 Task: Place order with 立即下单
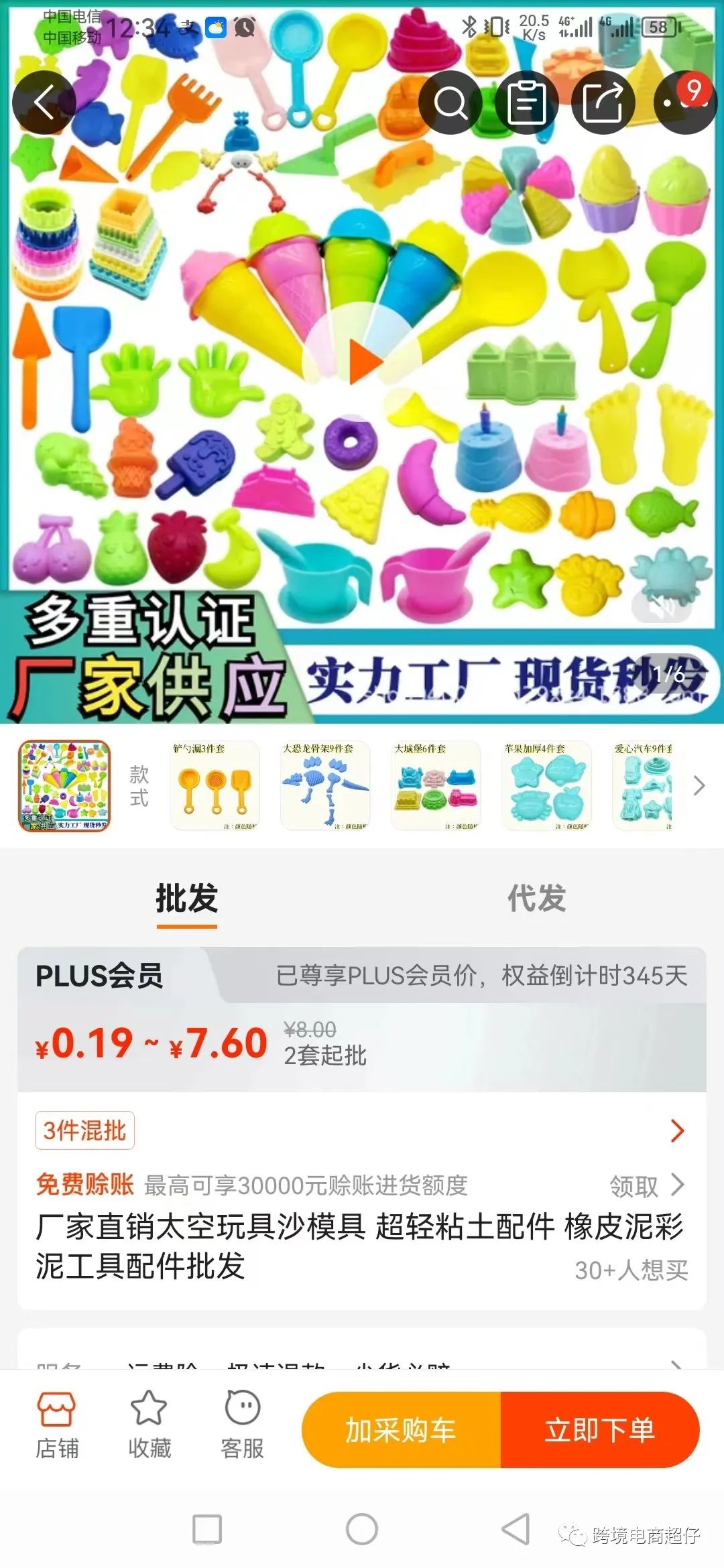point(599,1430)
